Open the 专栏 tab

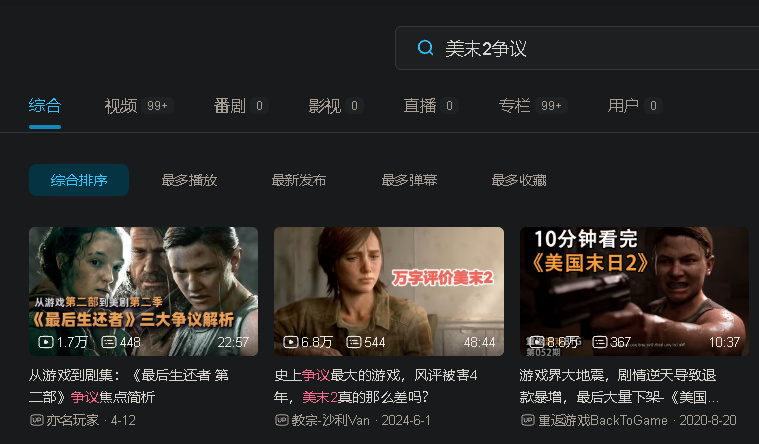tap(516, 105)
